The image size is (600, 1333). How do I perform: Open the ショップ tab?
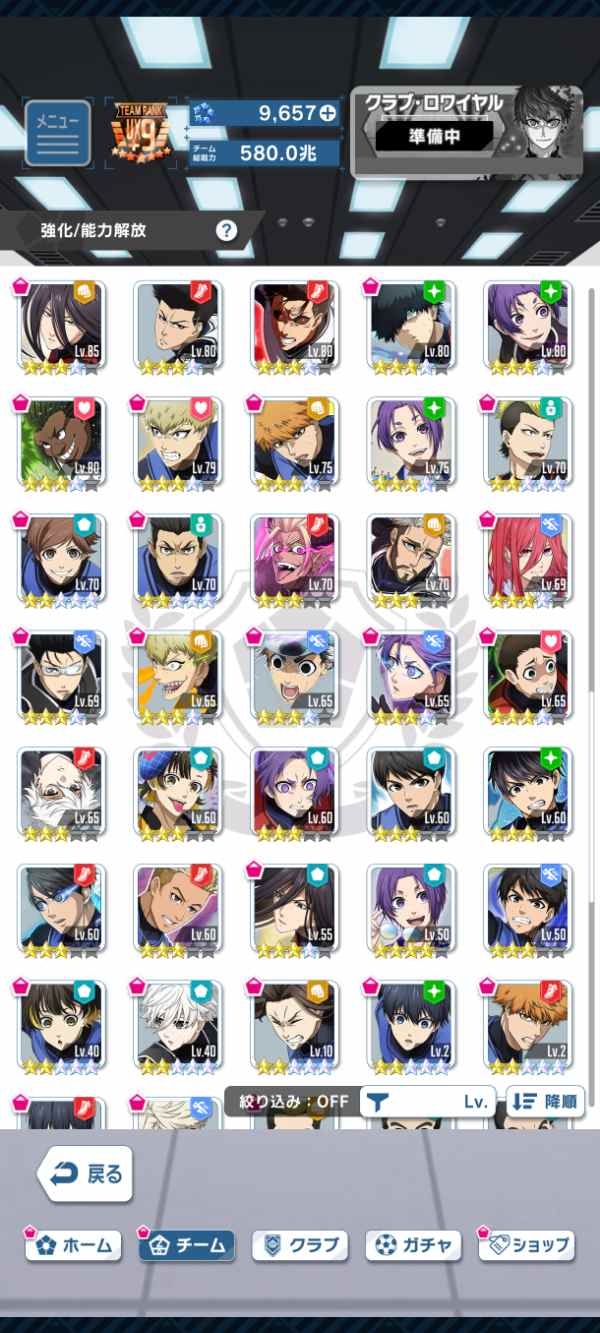tap(527, 1246)
